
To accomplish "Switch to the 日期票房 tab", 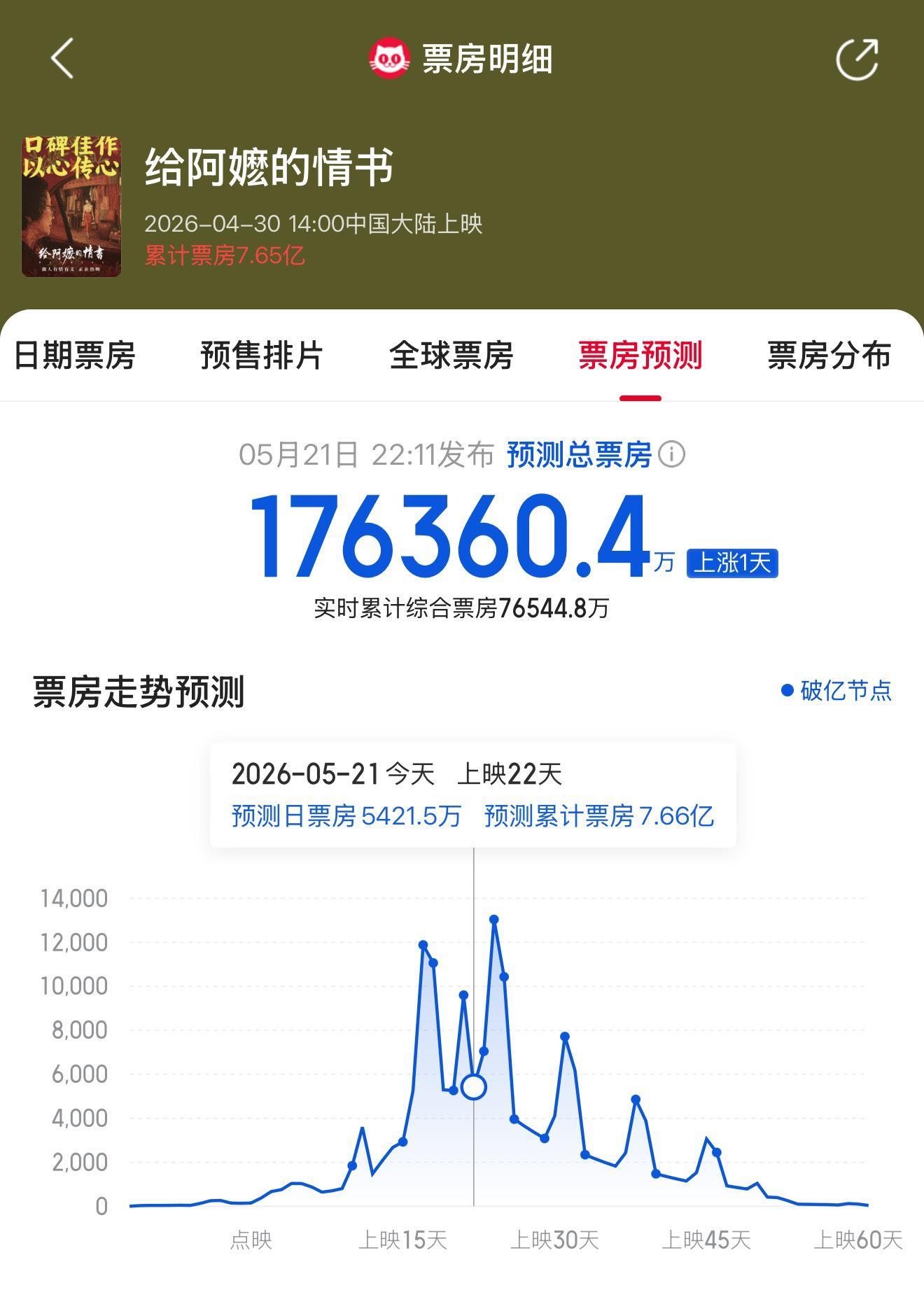I will 74,356.
